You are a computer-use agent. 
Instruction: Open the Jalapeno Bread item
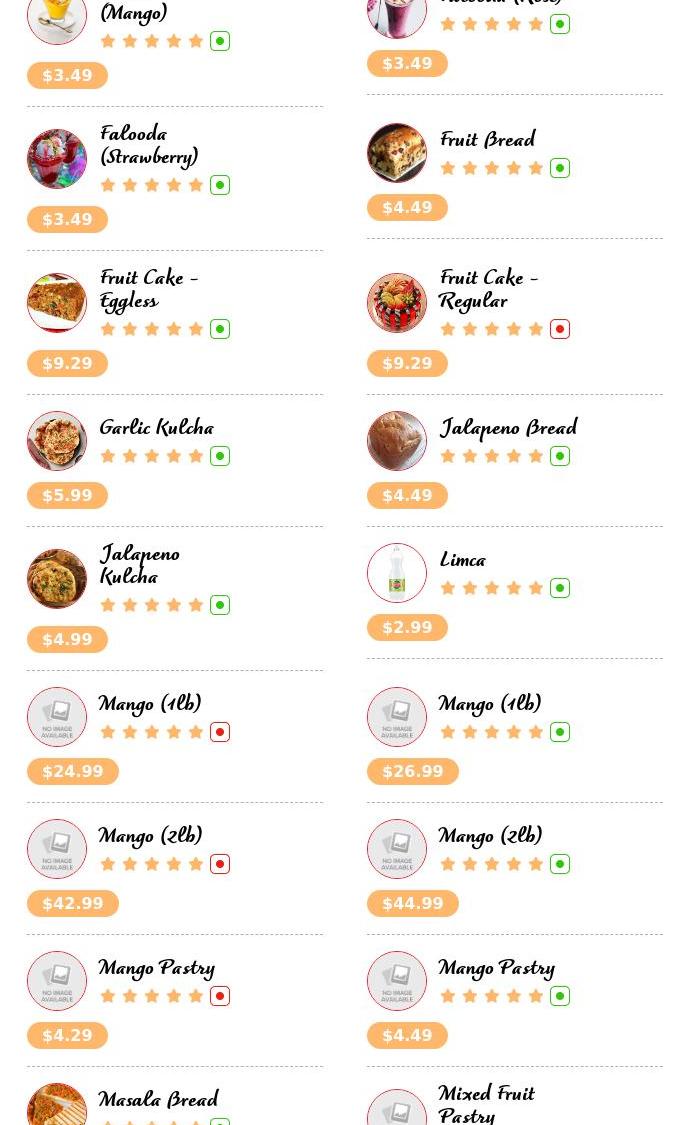508,428
